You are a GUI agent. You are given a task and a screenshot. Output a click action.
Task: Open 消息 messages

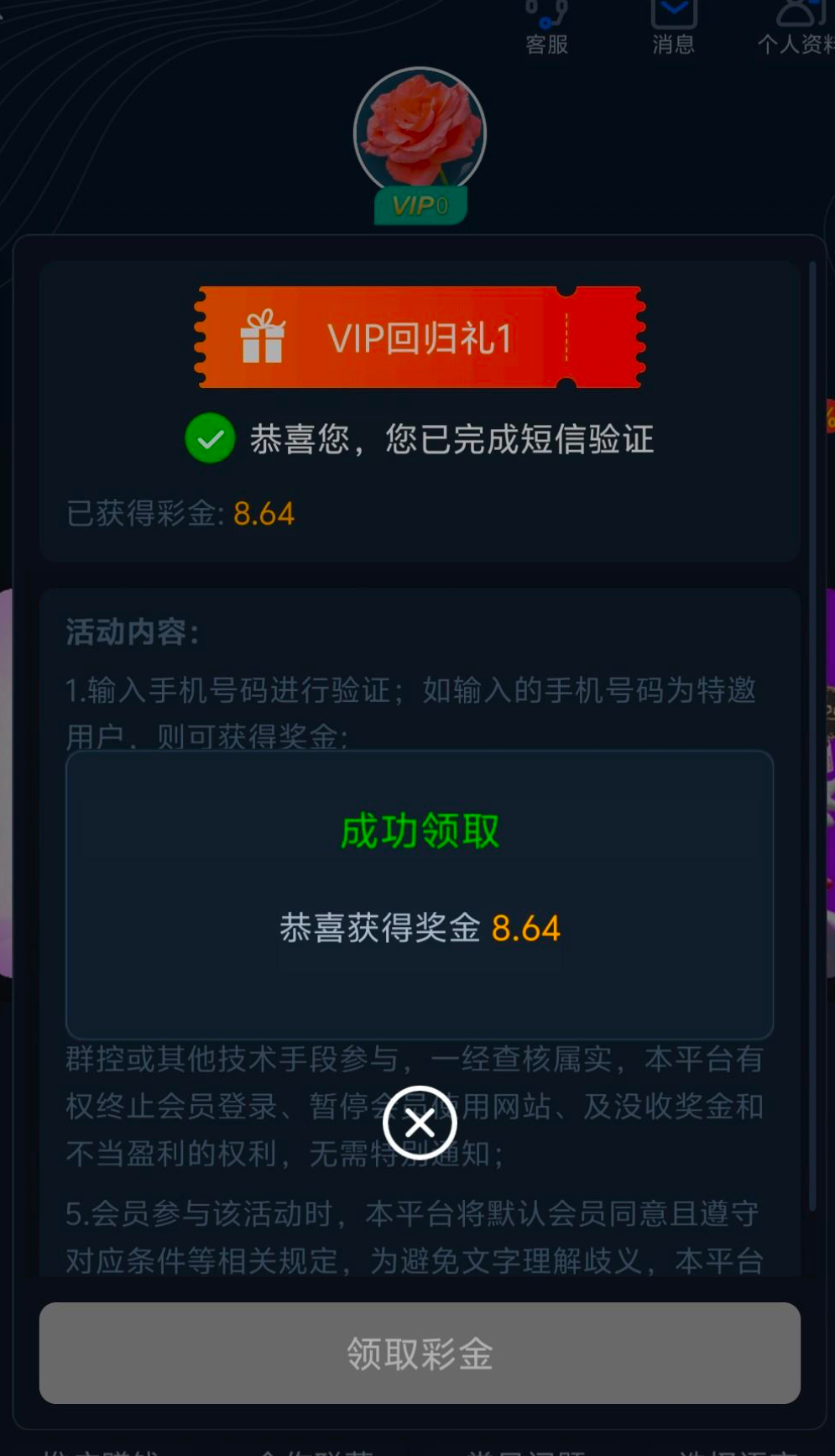(x=674, y=28)
